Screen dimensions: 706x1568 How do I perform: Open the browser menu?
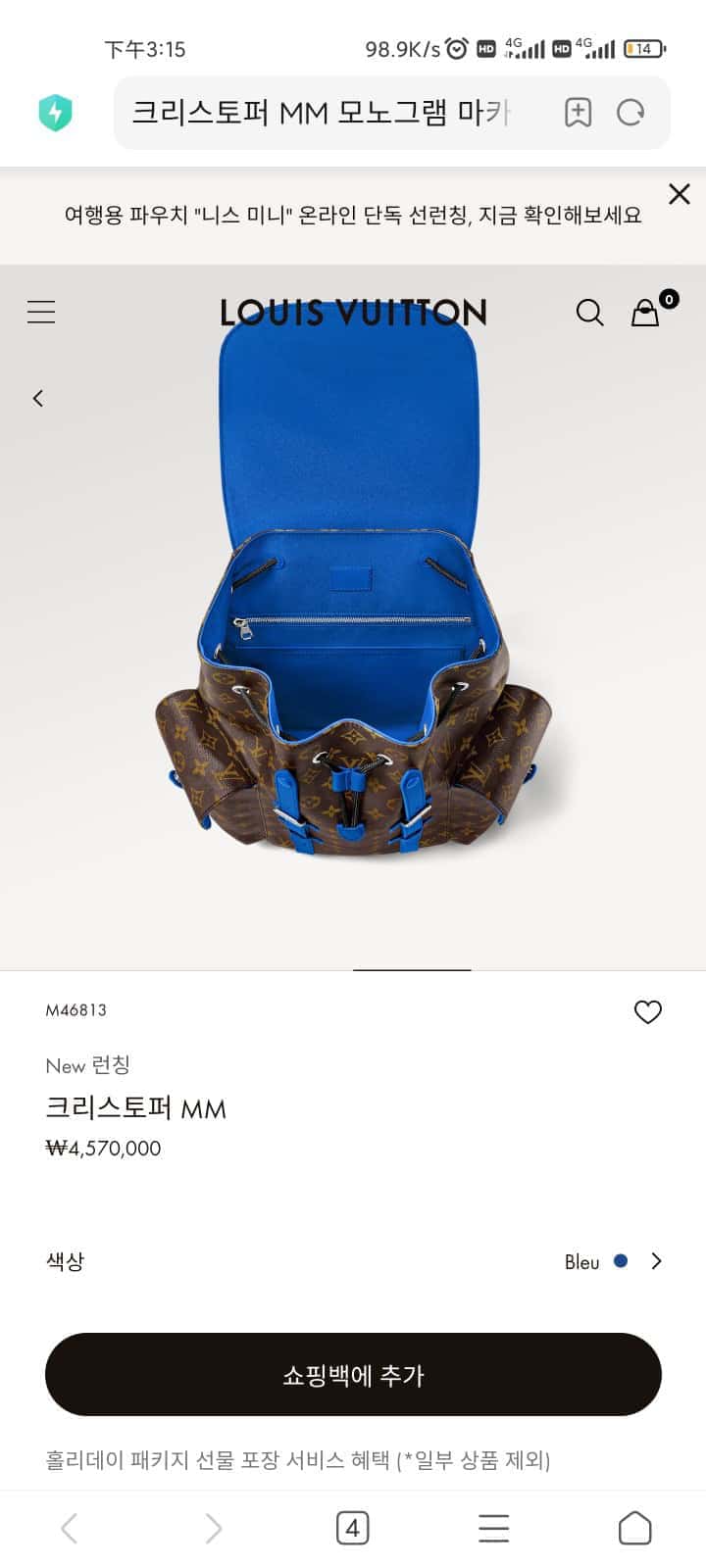pos(493,1528)
